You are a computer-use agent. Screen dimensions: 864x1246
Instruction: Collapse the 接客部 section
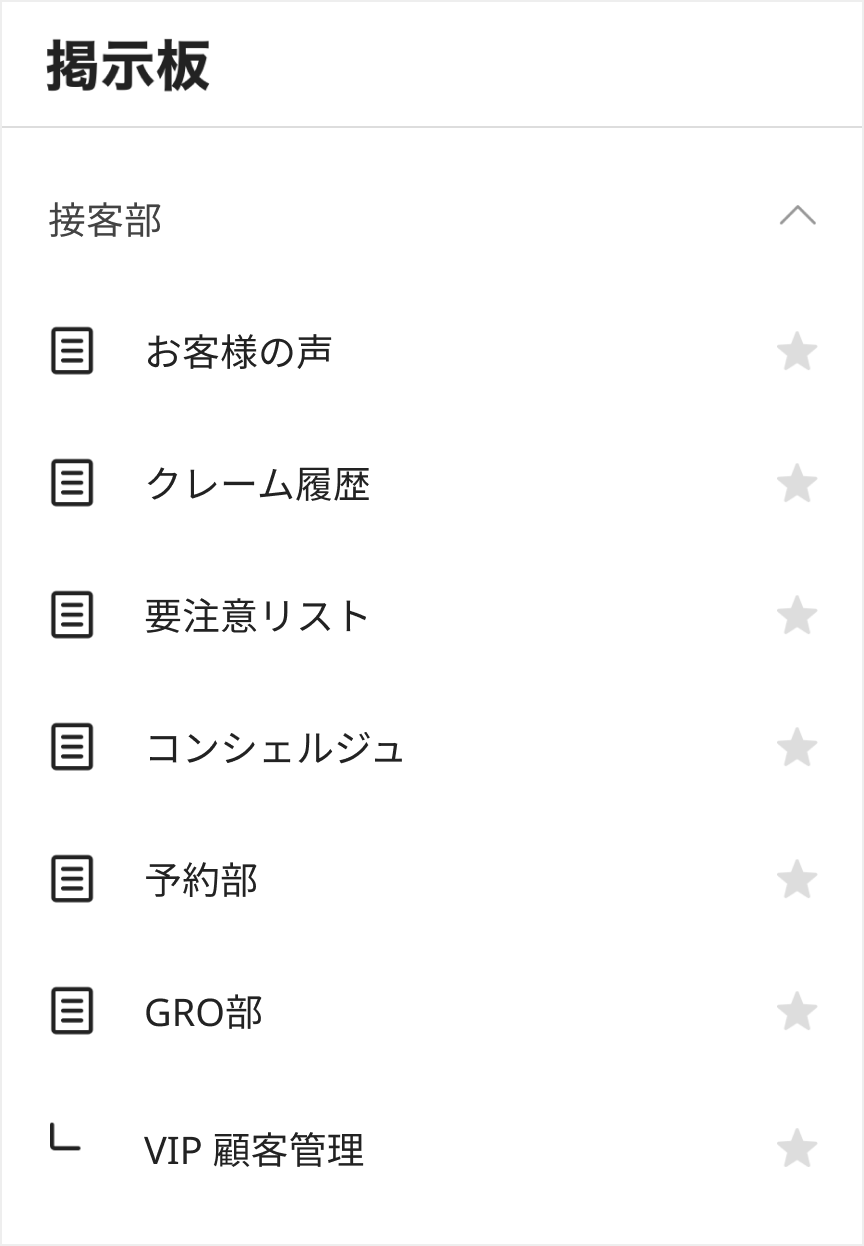click(x=797, y=217)
